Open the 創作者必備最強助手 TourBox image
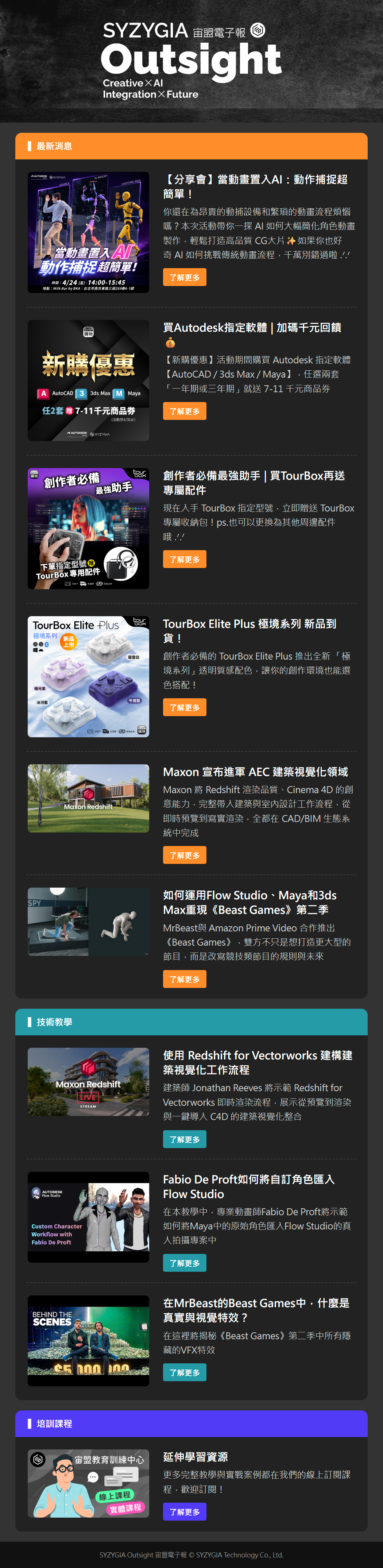The image size is (383, 1568). pyautogui.click(x=88, y=528)
